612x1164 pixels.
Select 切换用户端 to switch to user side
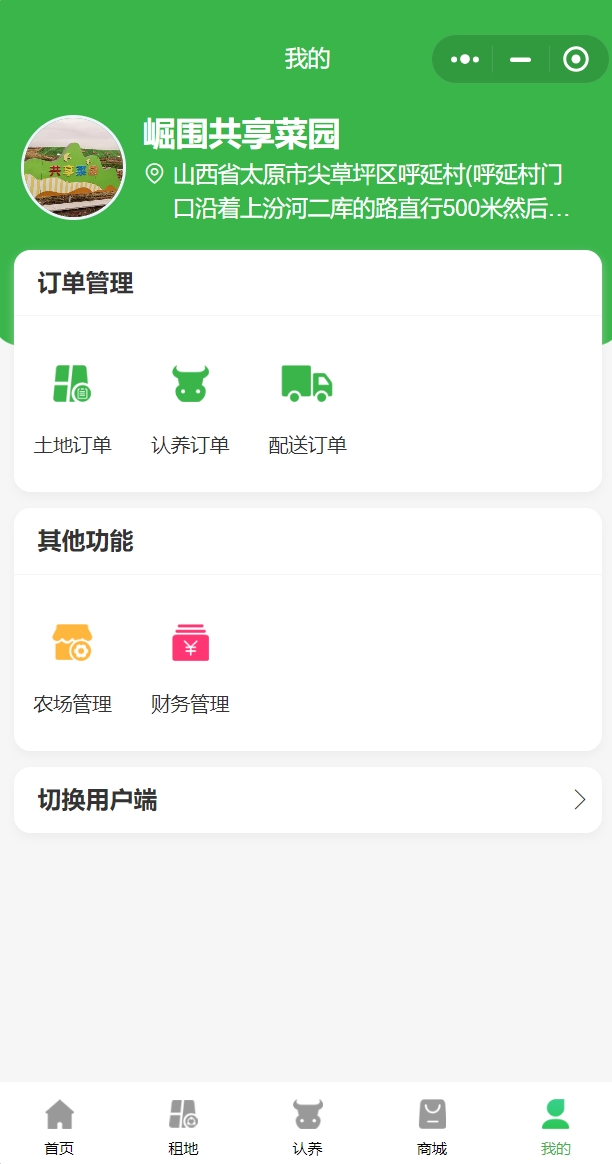[x=307, y=800]
